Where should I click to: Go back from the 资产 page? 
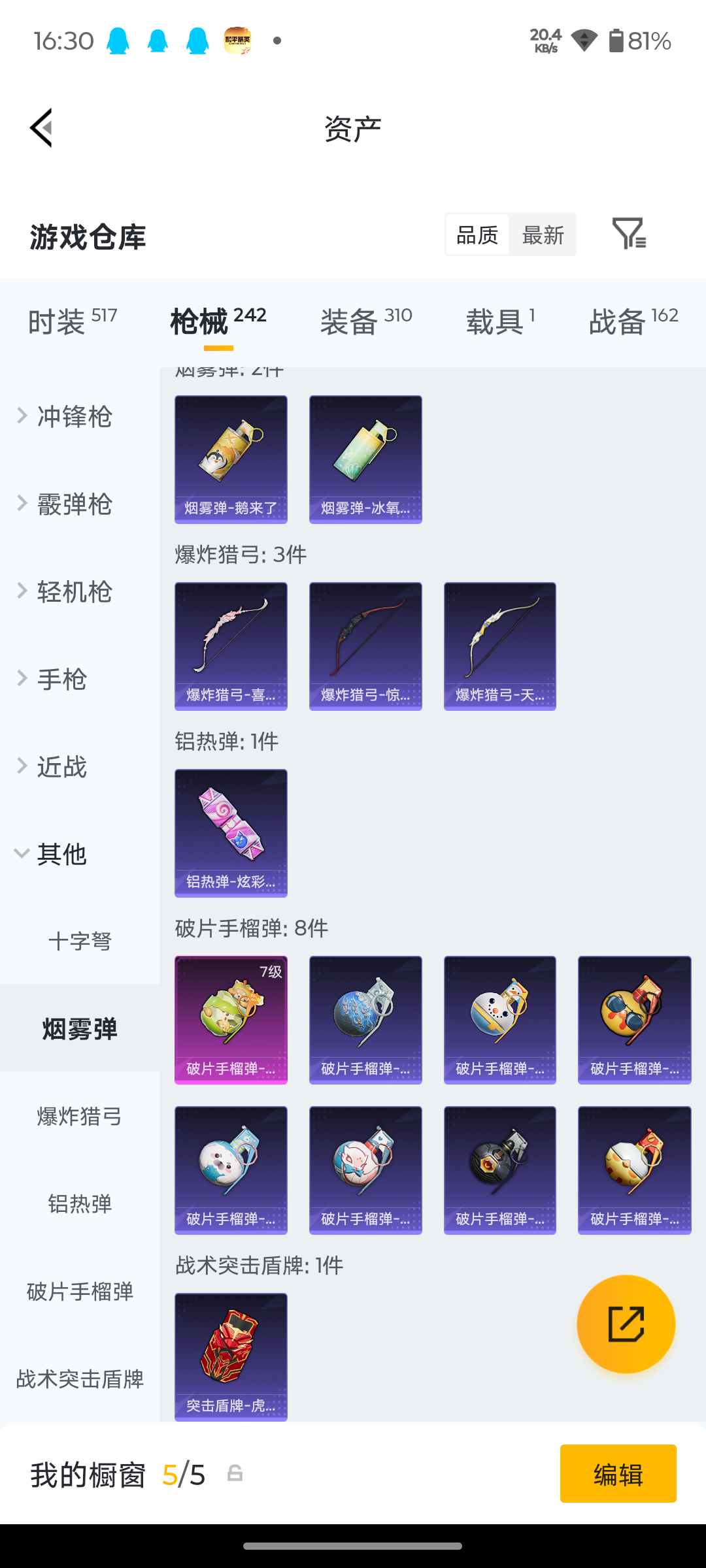click(41, 128)
